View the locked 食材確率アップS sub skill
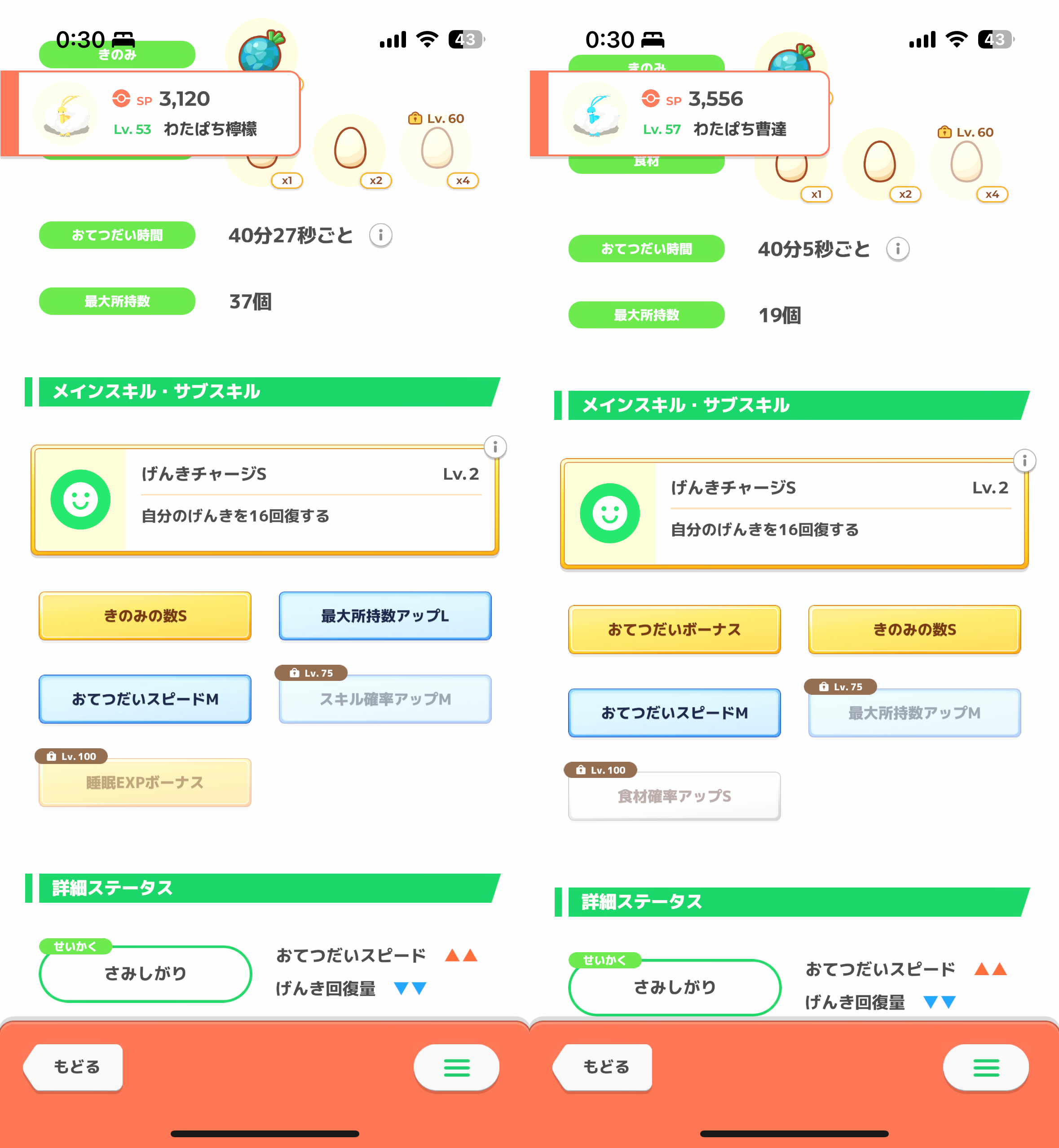1059x1148 pixels. (x=674, y=796)
